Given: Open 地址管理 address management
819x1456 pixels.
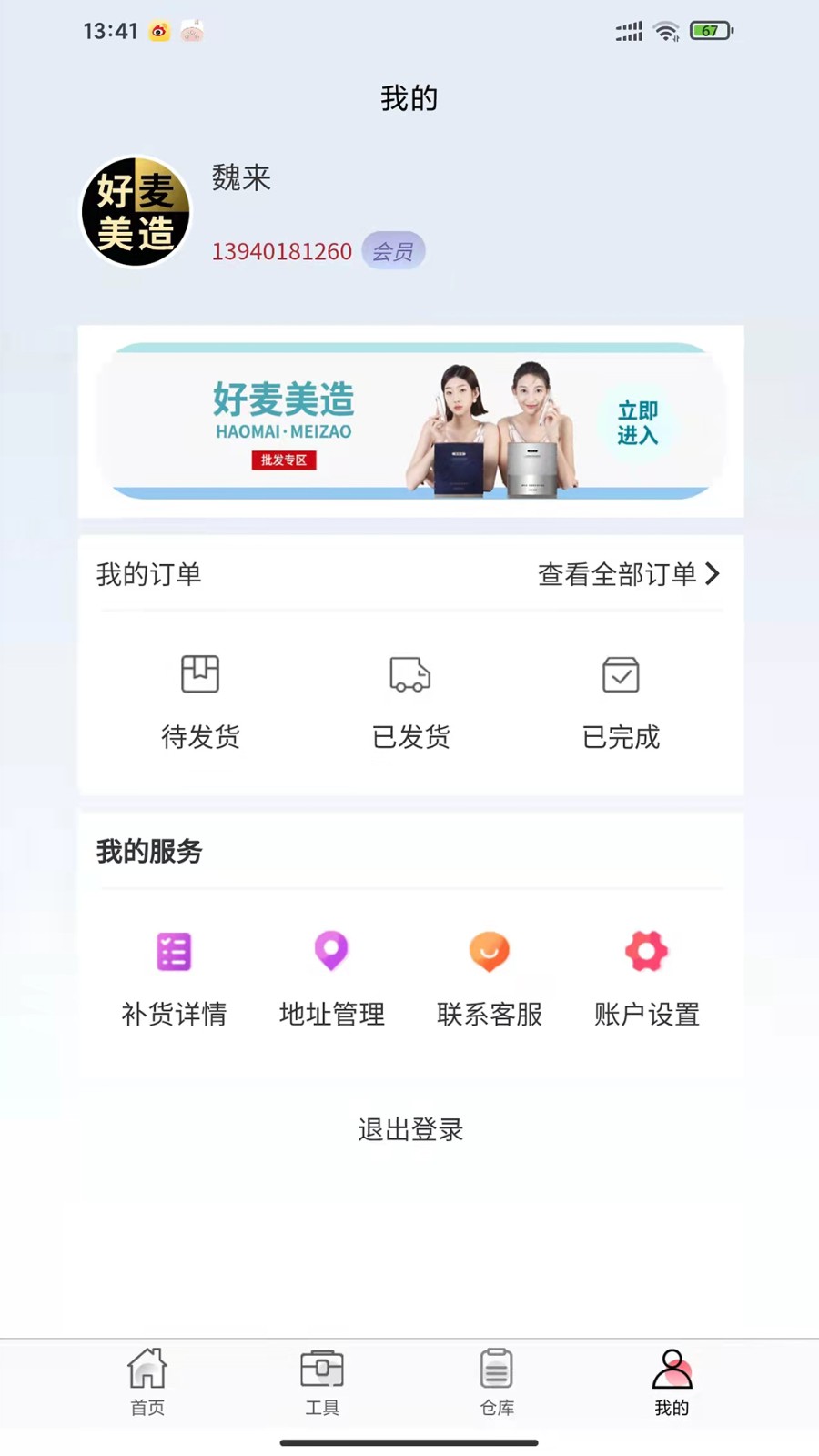Looking at the screenshot, I should 331,978.
